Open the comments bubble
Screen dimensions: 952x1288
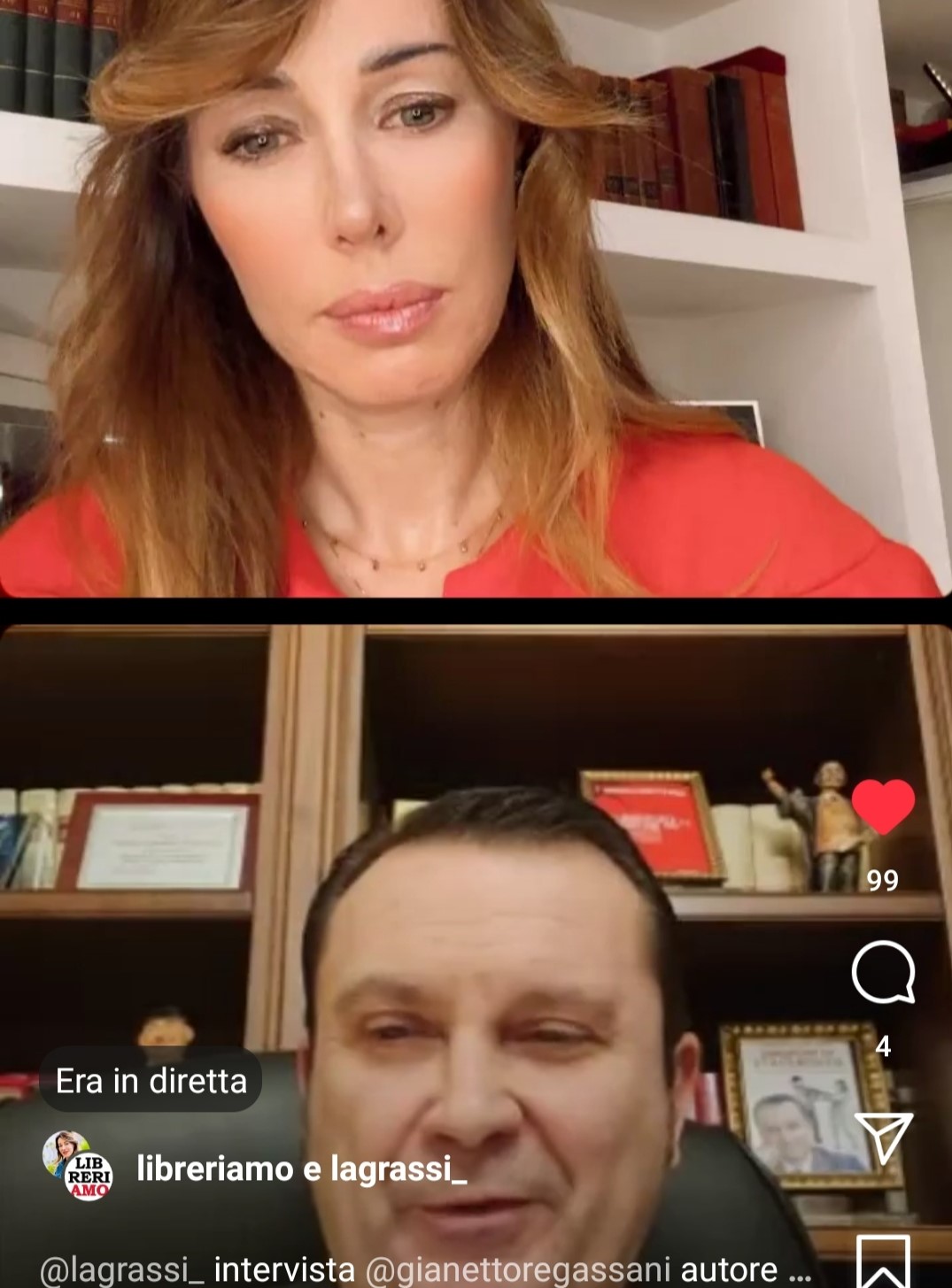tap(883, 972)
